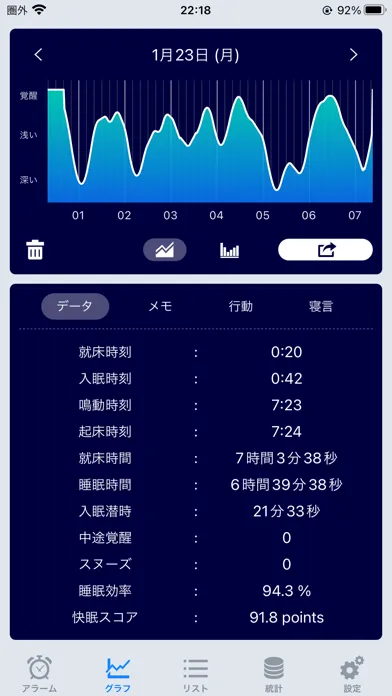
Task: Open 設定 settings tab
Action: [x=352, y=675]
